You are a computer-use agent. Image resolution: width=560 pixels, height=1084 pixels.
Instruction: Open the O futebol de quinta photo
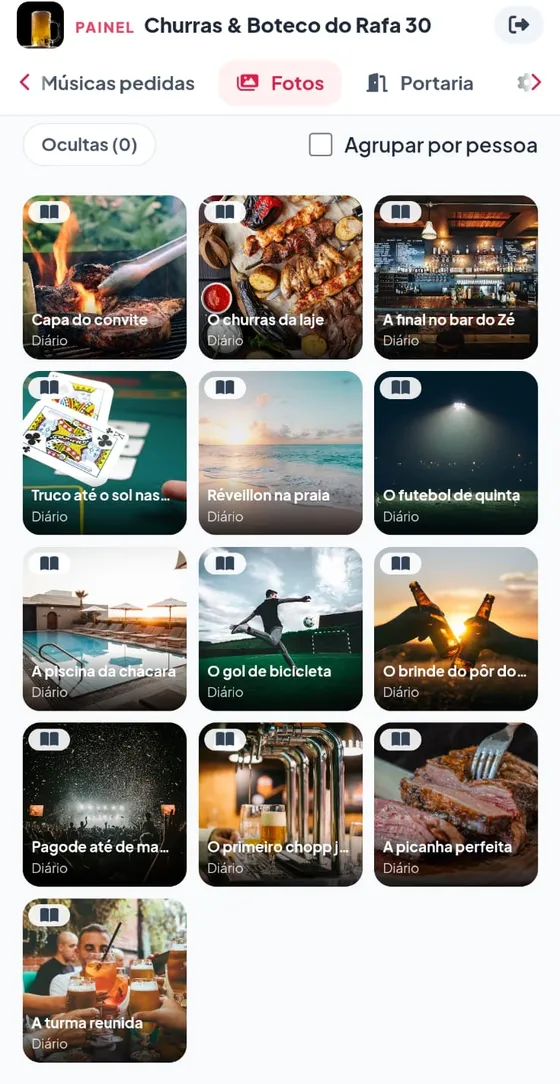(x=456, y=453)
